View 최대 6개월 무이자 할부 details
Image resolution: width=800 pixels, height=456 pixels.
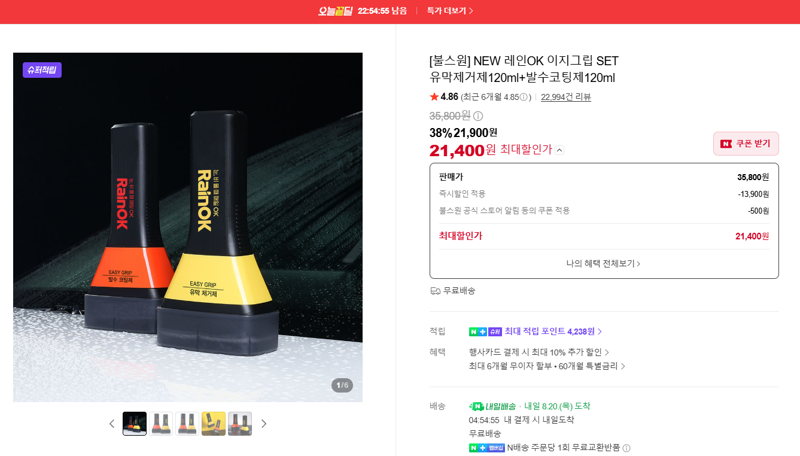tap(547, 366)
